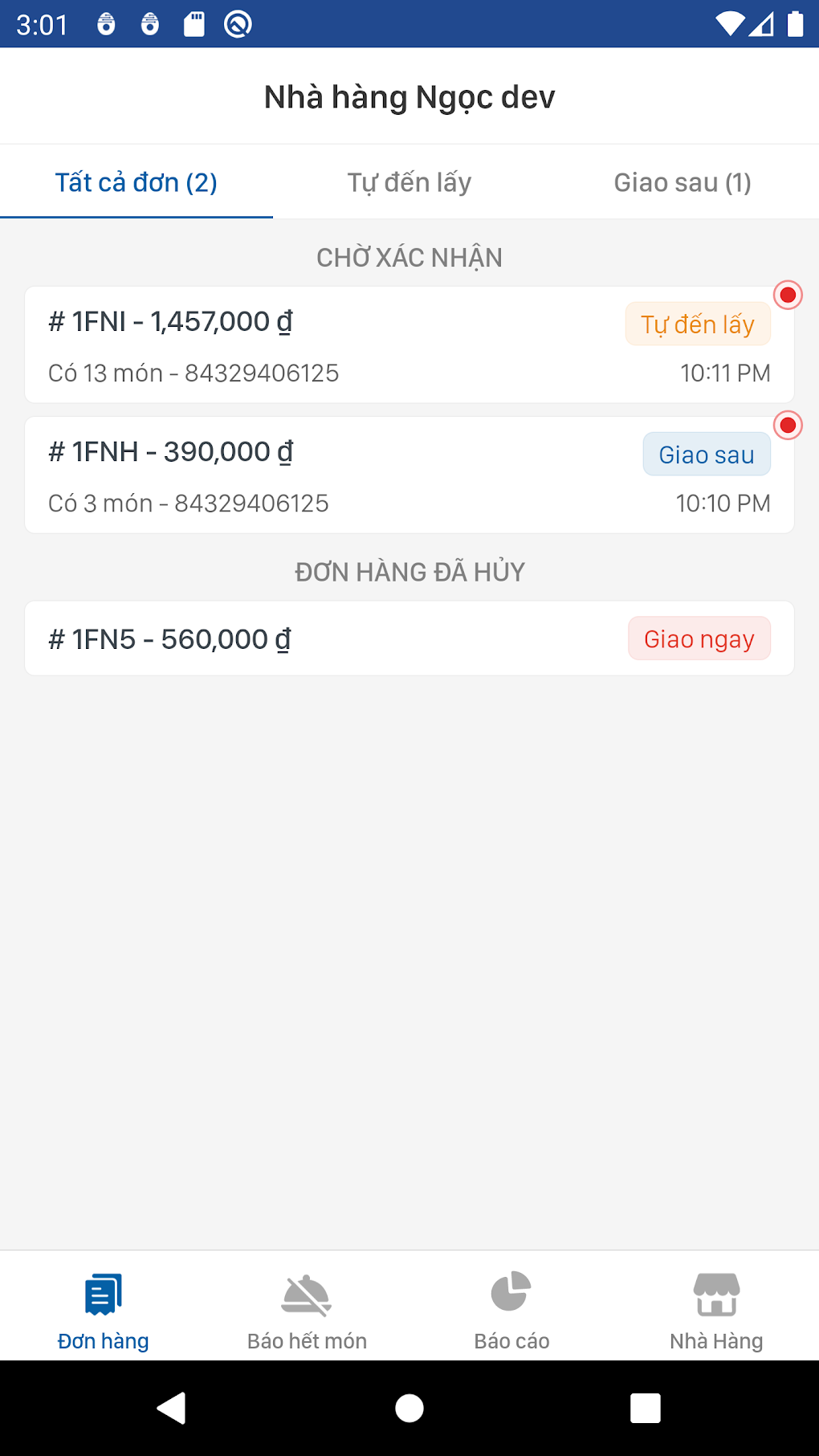Go to the device home screen

tap(409, 1408)
